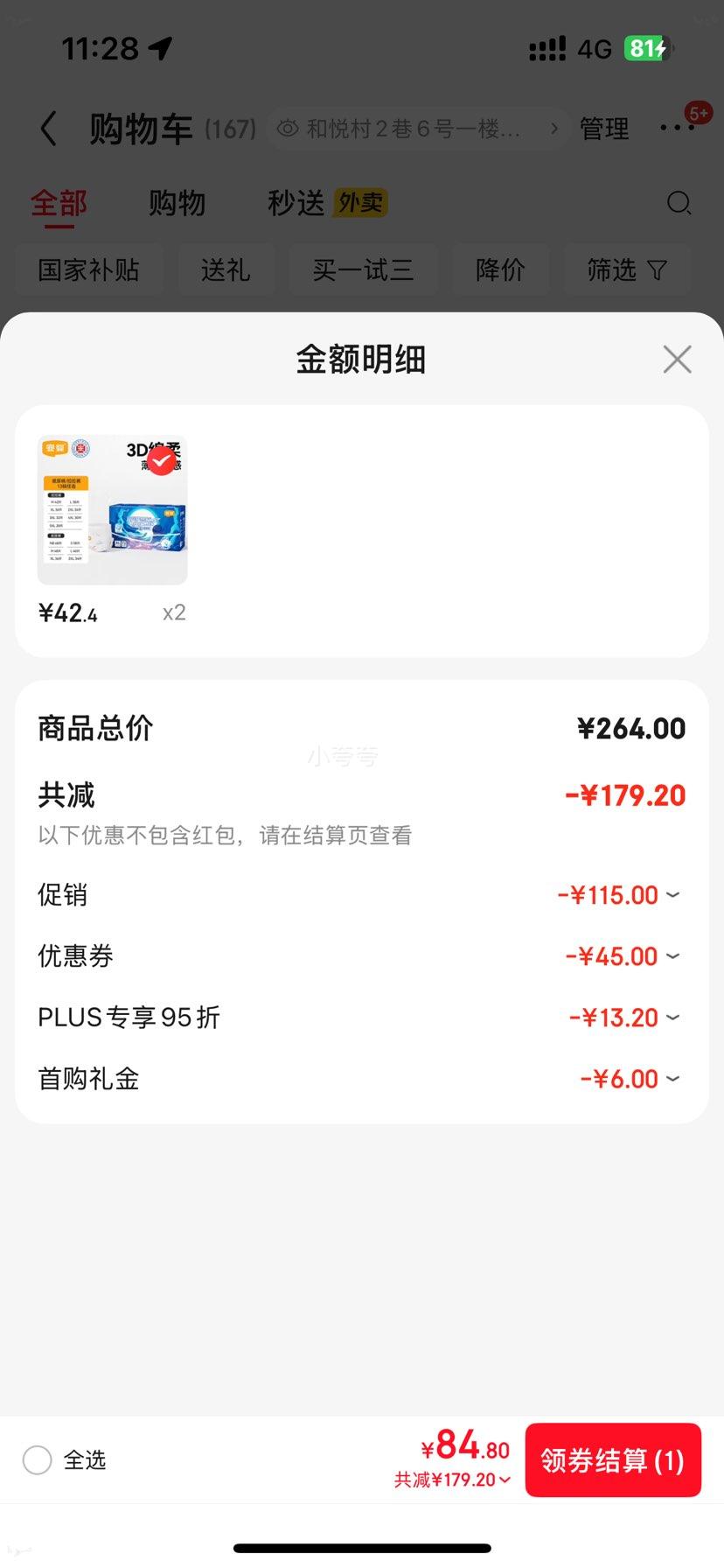The height and width of the screenshot is (1568, 724).
Task: Open 管理 to manage cart items
Action: point(603,128)
